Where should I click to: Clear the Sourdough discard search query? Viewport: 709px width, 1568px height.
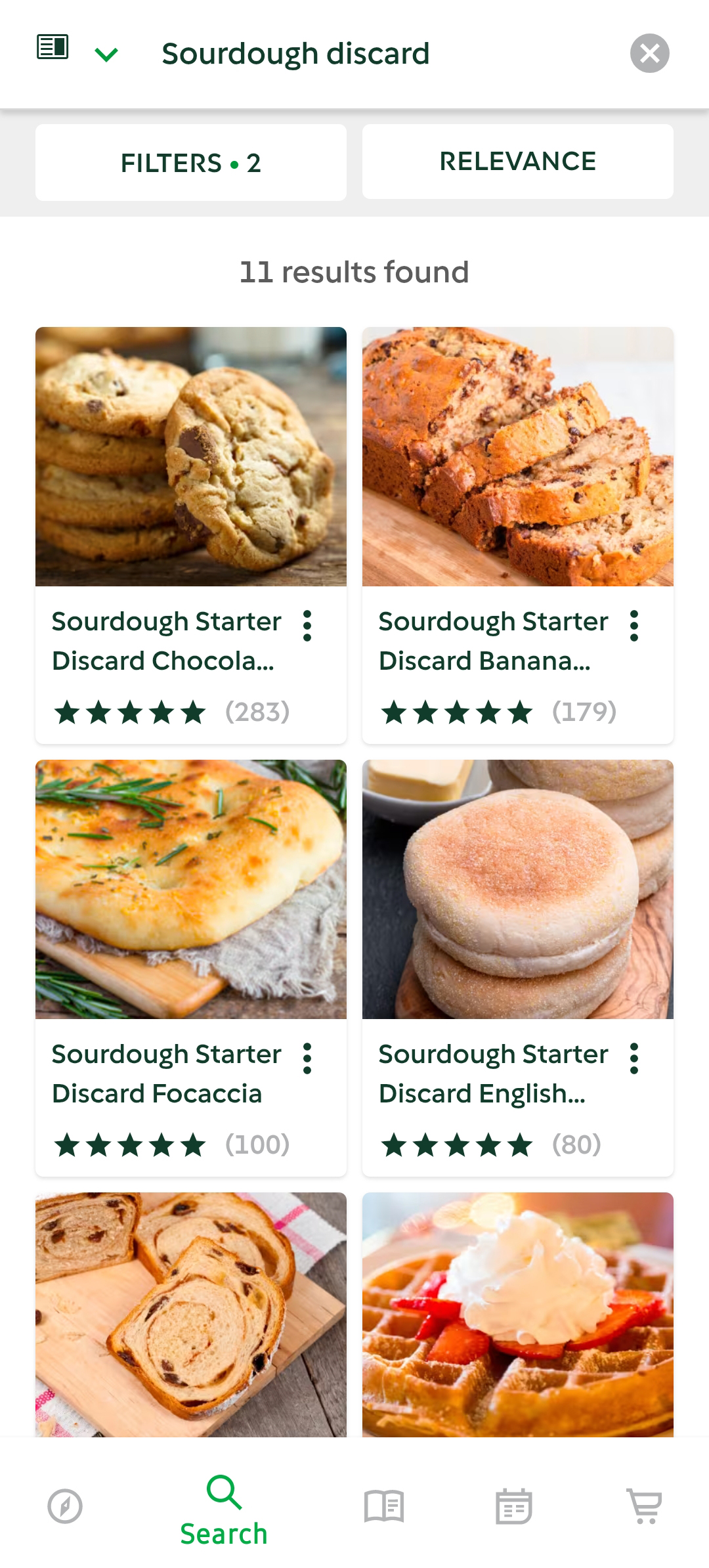pyautogui.click(x=649, y=53)
